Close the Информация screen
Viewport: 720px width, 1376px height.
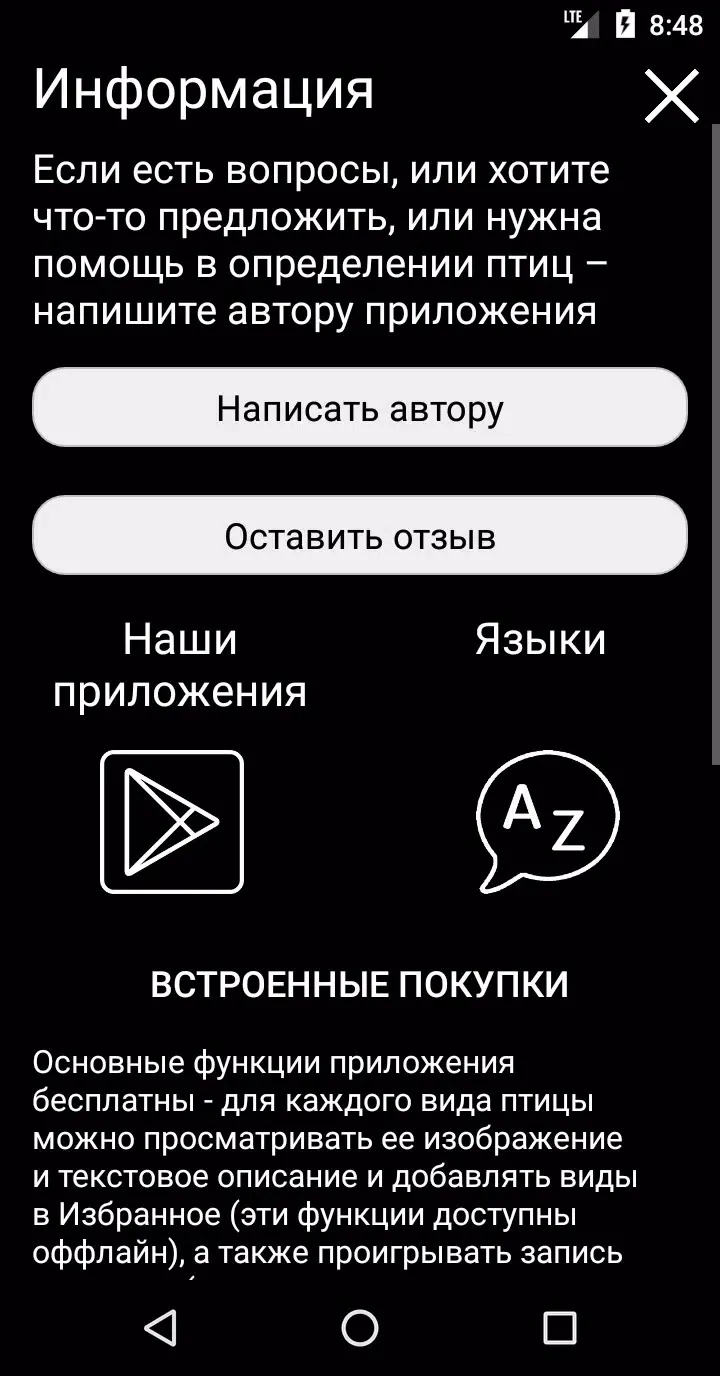click(671, 96)
